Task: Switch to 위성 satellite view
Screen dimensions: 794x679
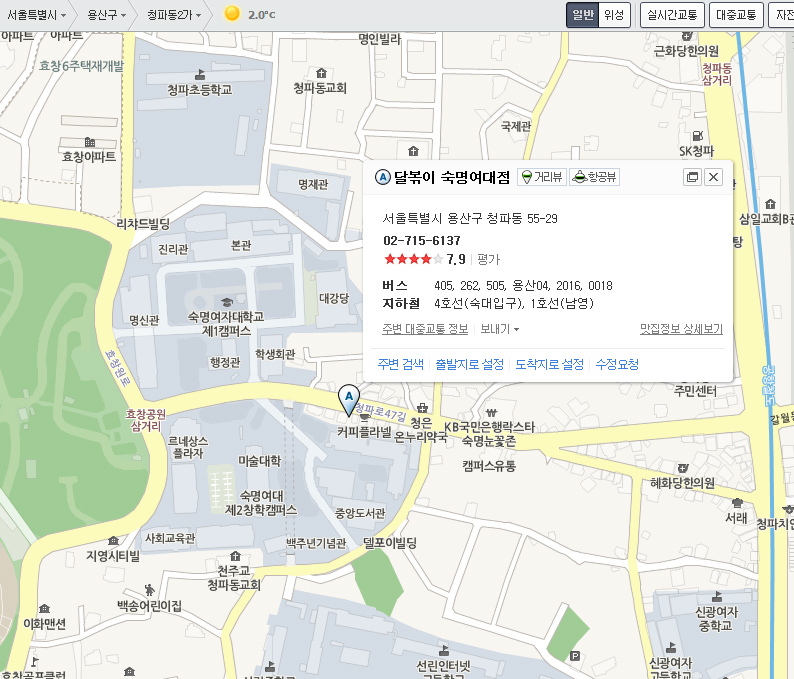Action: point(614,15)
